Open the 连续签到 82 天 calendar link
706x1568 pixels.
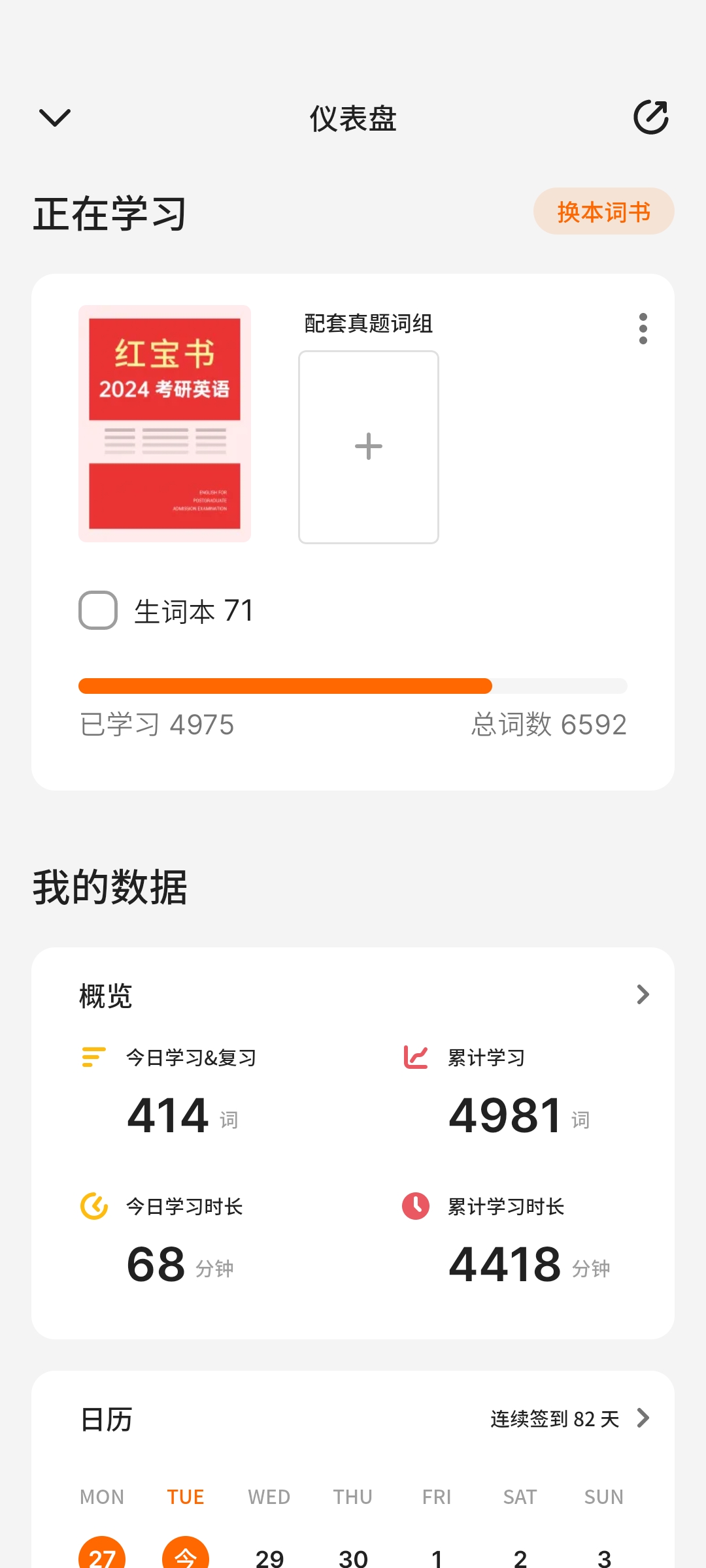(x=569, y=1418)
